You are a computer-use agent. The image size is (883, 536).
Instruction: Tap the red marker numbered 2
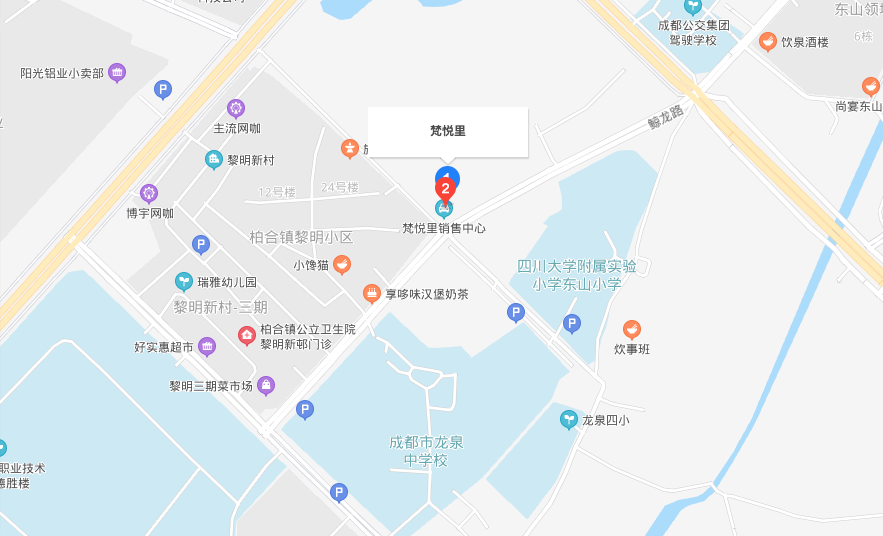click(445, 188)
